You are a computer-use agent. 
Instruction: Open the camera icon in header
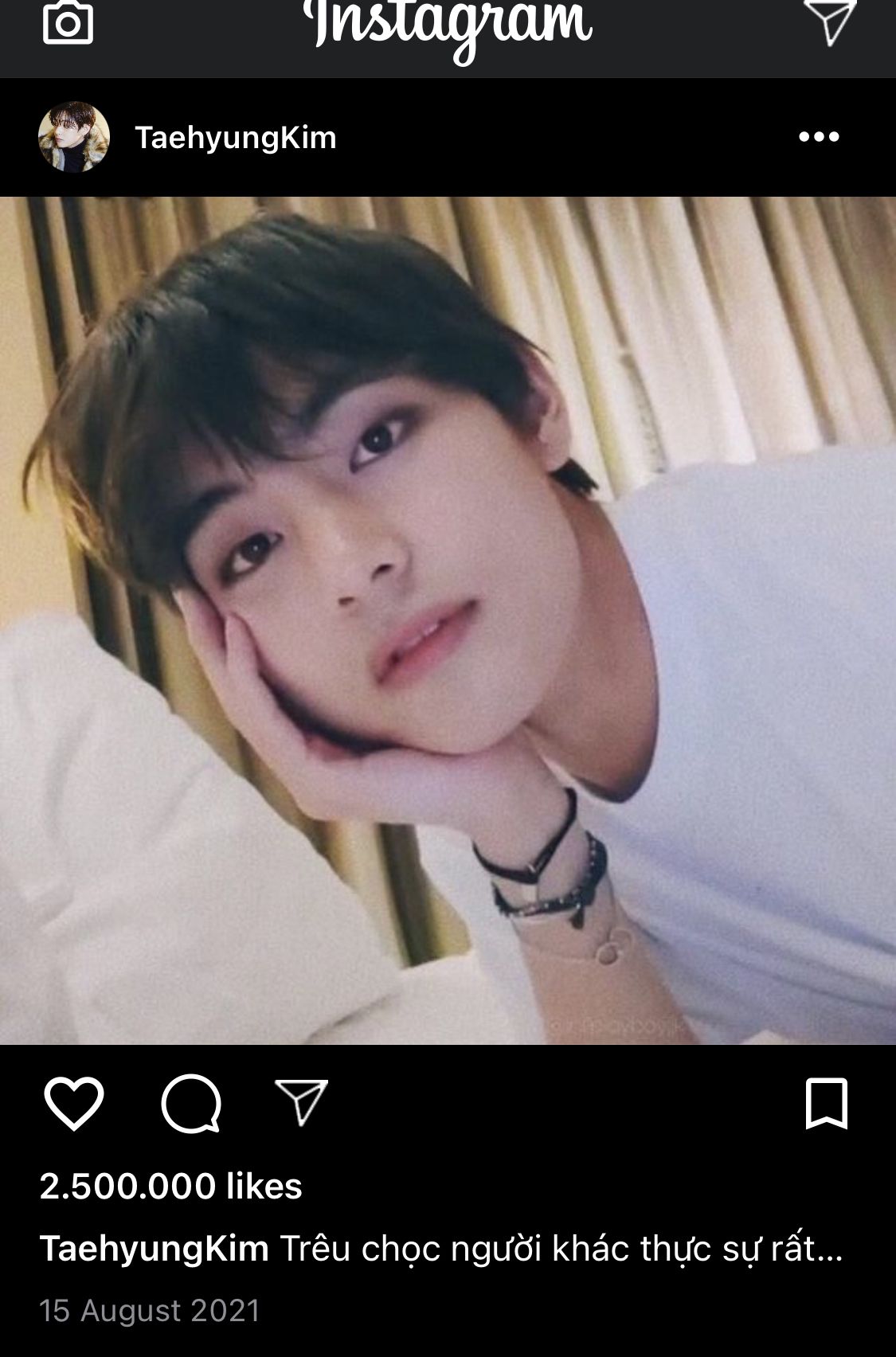[68, 24]
